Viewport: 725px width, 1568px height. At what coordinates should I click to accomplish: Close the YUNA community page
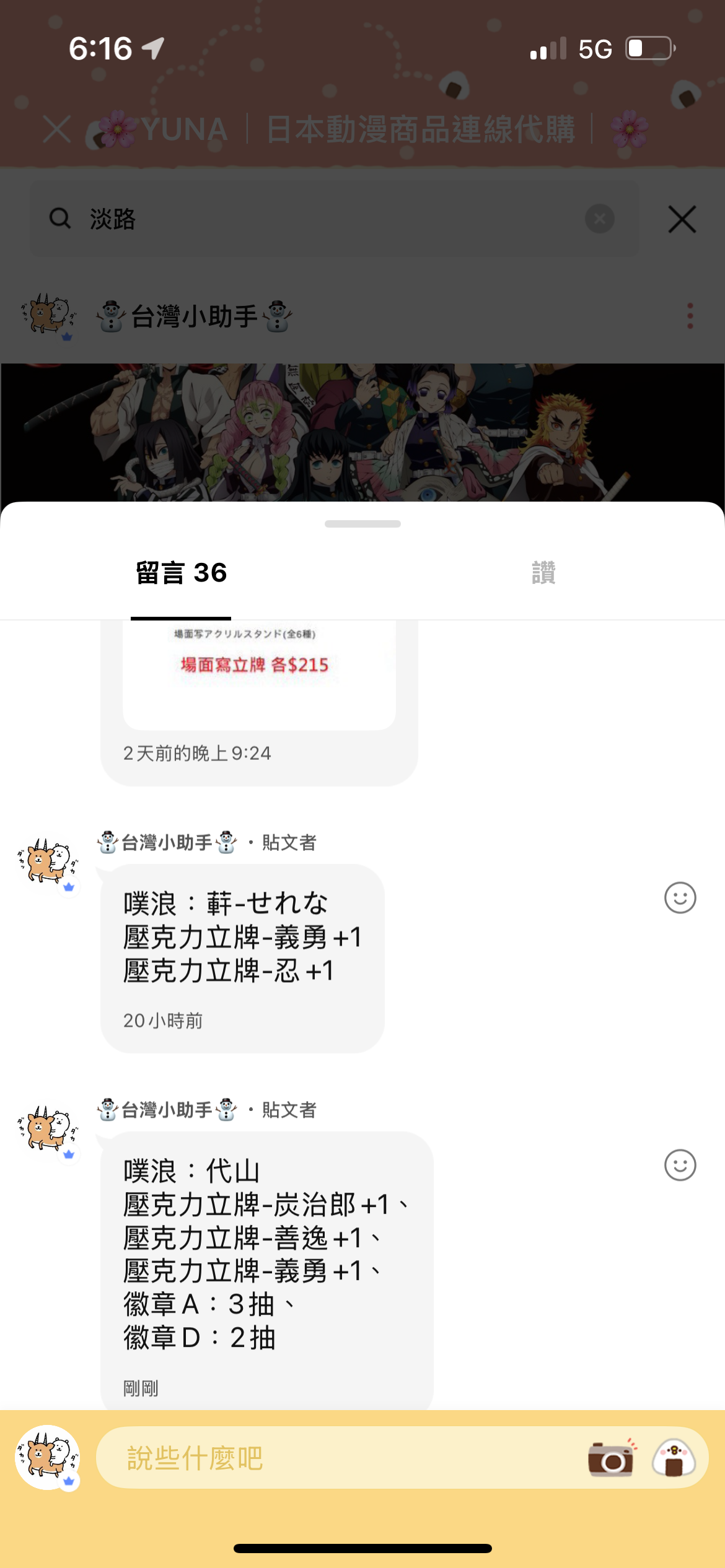pos(57,129)
